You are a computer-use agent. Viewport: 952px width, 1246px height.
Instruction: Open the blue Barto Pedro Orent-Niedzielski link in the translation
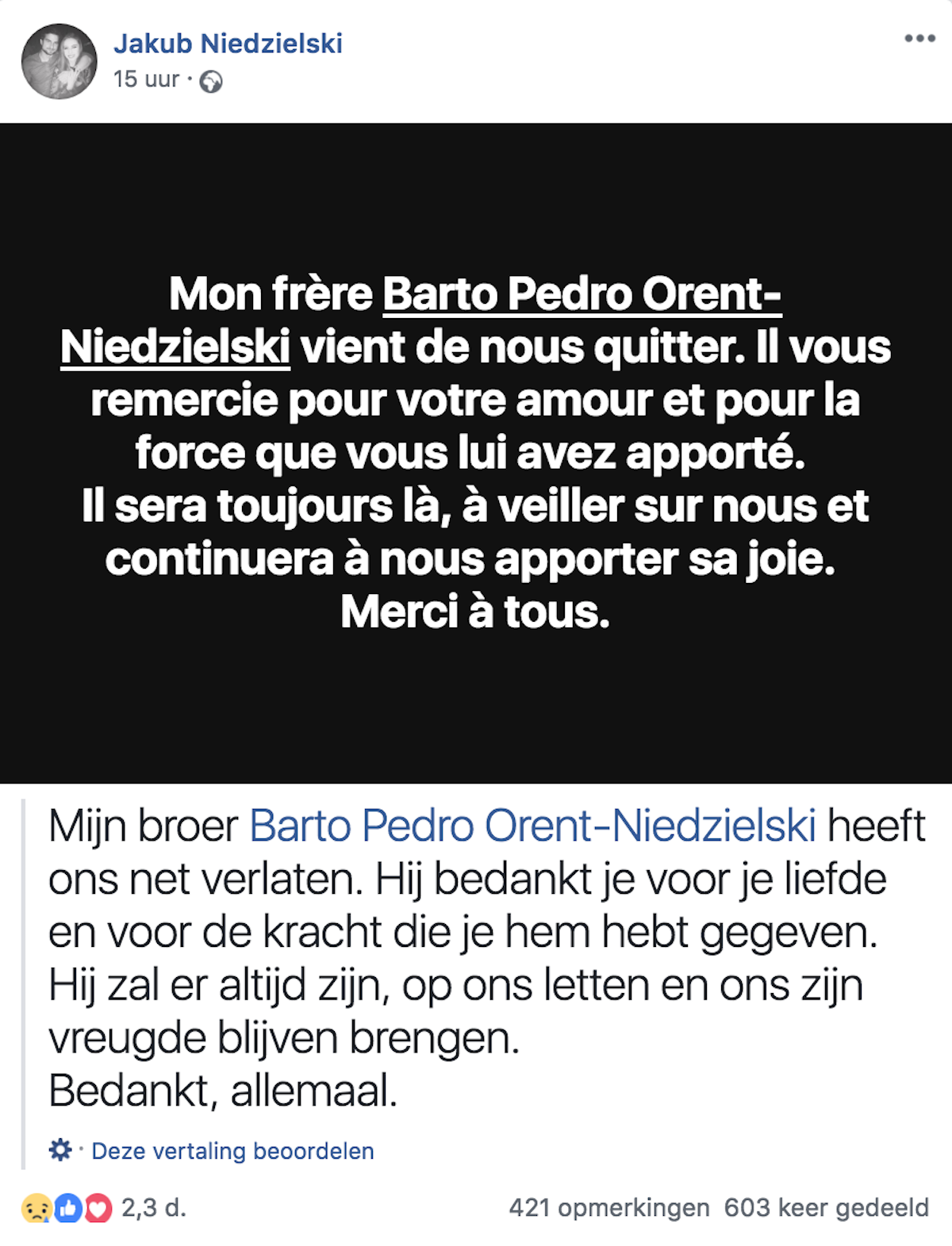click(532, 826)
